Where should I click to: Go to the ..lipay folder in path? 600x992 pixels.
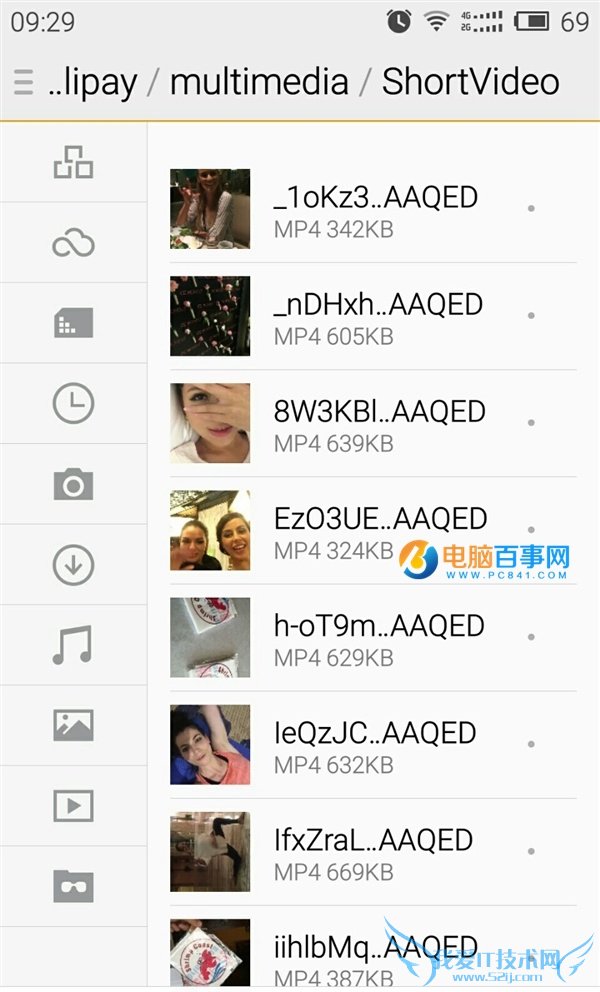tap(93, 82)
